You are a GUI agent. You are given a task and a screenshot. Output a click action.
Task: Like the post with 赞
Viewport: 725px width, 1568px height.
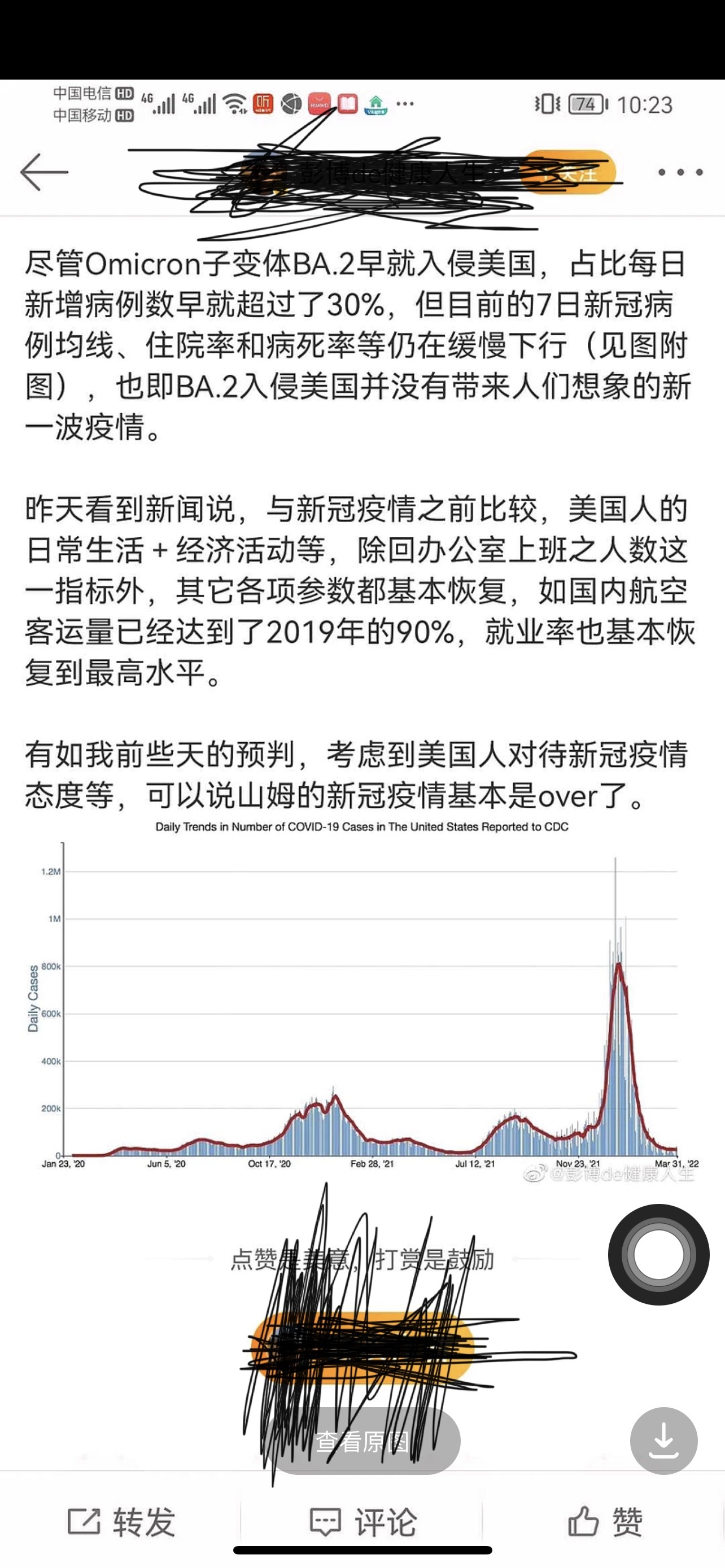tap(605, 1522)
